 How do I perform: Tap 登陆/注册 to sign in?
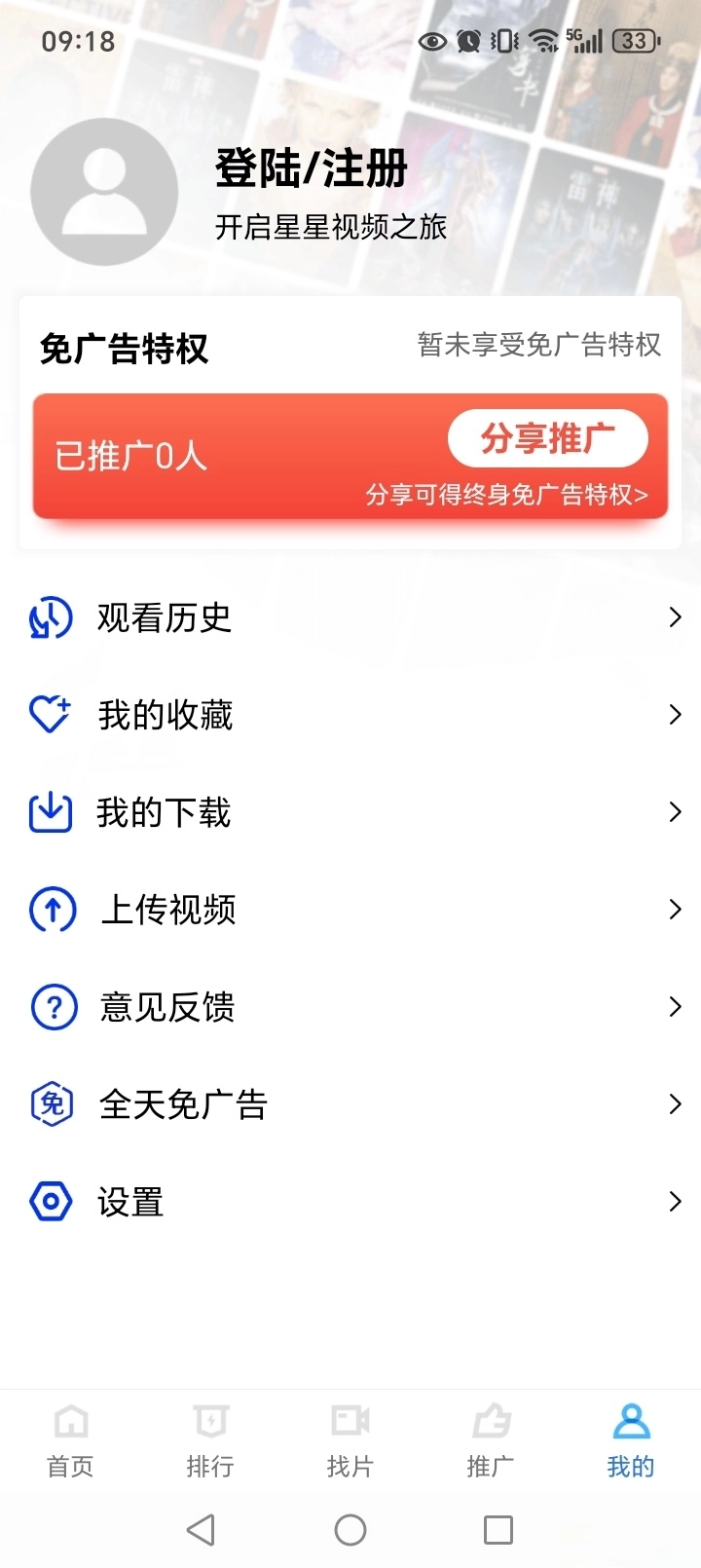(311, 168)
